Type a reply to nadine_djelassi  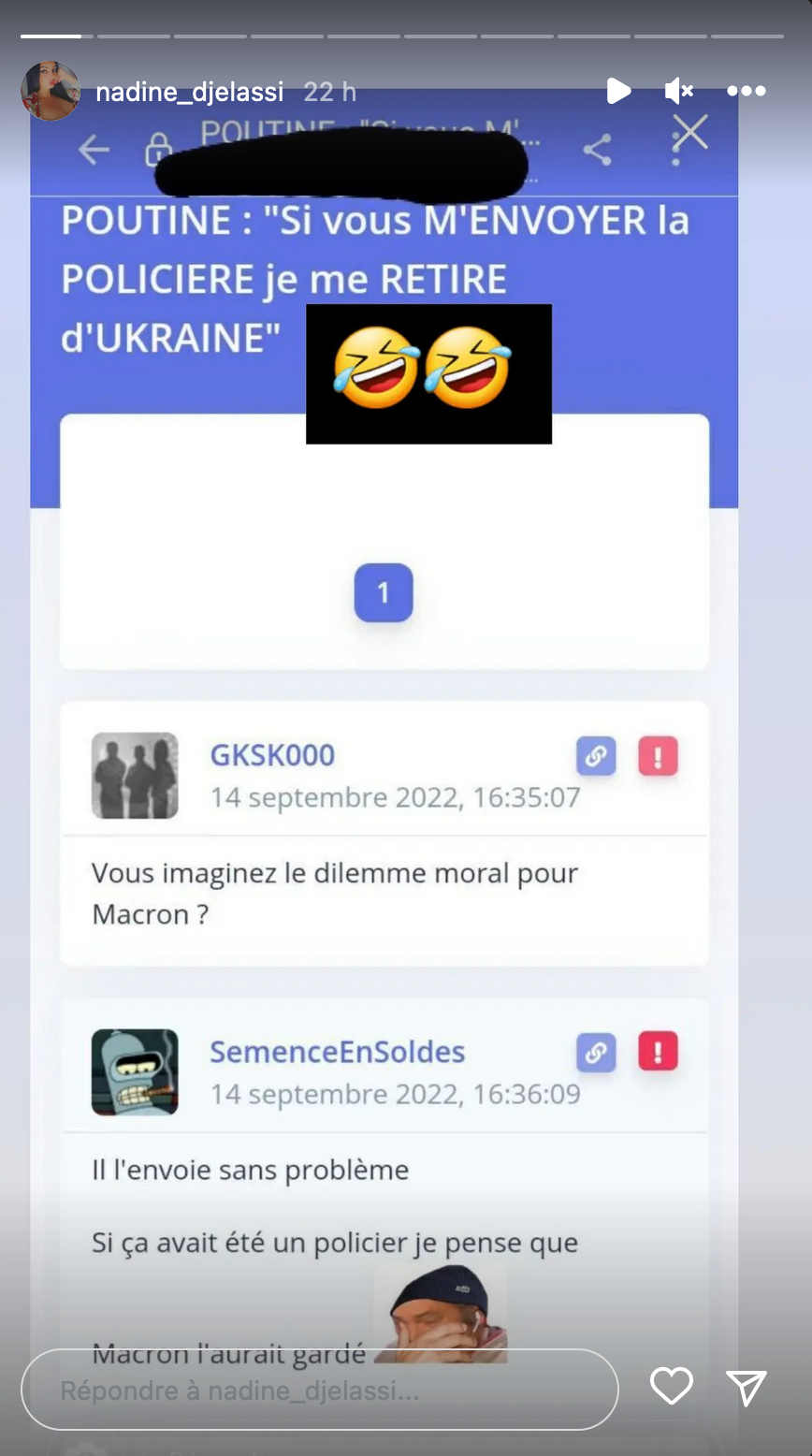click(x=320, y=1390)
